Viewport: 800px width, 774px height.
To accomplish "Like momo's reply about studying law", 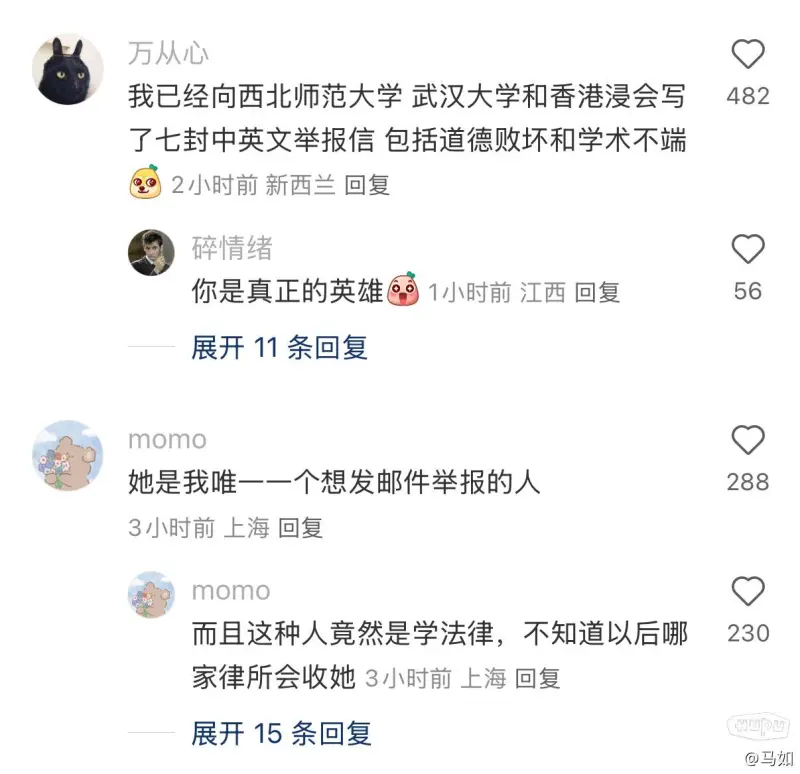I will [x=747, y=592].
